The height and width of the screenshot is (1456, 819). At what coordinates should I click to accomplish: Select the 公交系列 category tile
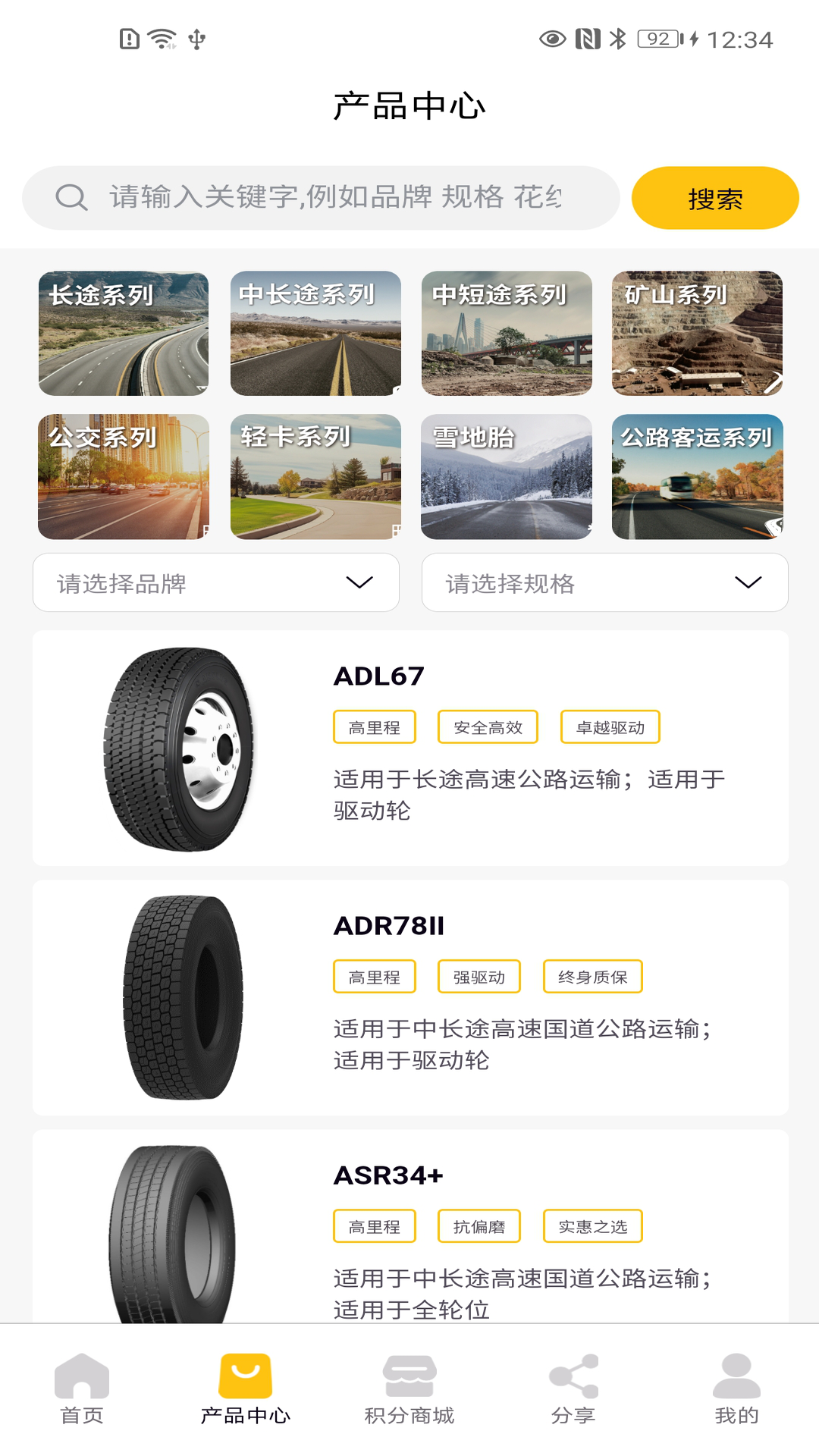click(x=124, y=476)
